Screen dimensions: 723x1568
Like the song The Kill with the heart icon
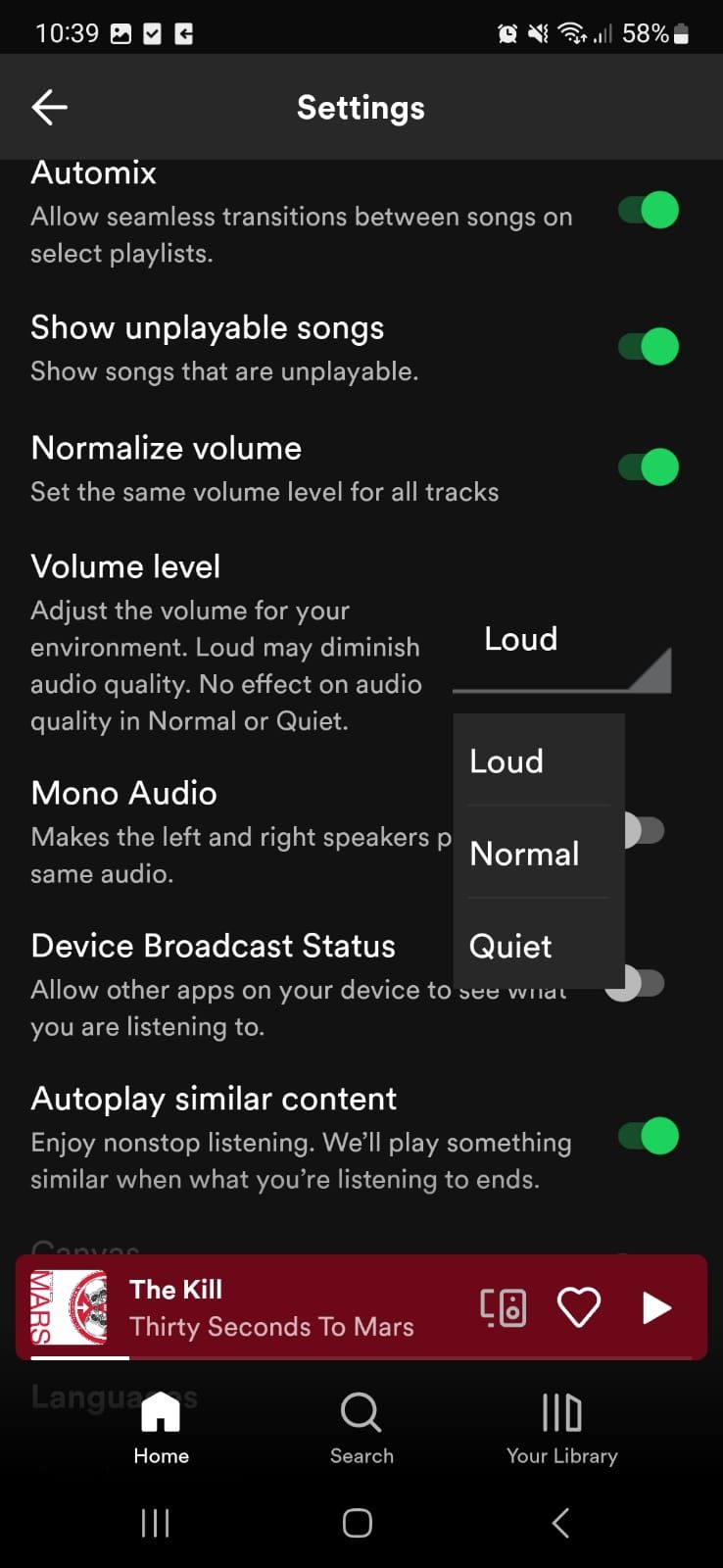pos(579,1306)
